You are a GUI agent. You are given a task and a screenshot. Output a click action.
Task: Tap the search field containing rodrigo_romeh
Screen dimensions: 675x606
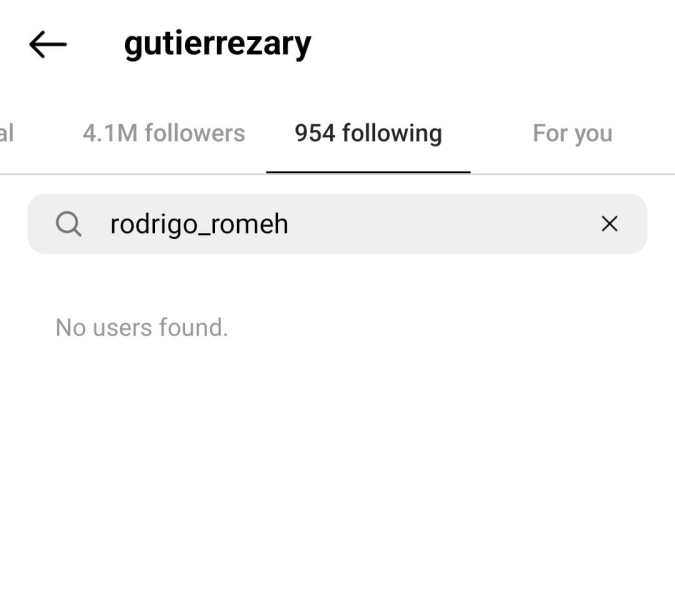[330, 224]
